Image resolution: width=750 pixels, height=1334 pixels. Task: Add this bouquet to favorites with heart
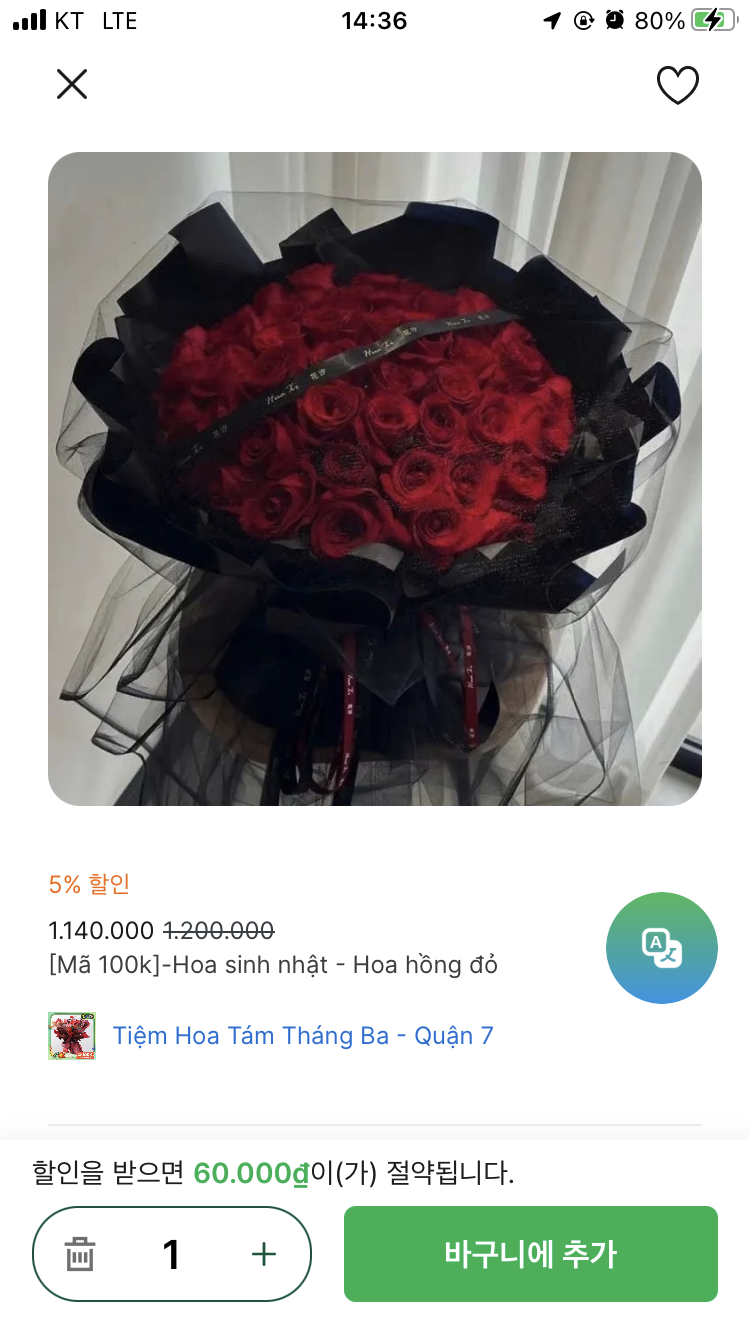[x=677, y=86]
